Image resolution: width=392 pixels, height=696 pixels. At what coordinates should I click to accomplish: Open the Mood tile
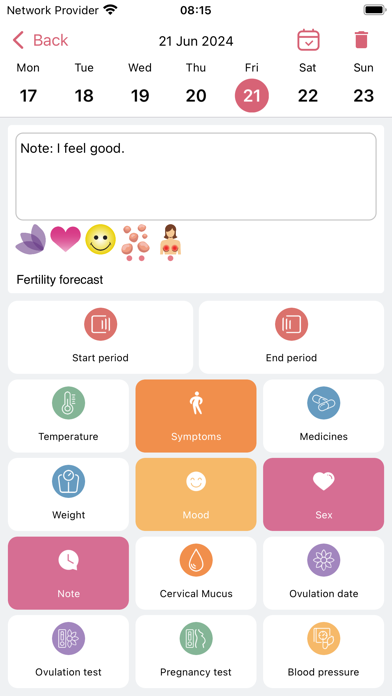point(196,494)
